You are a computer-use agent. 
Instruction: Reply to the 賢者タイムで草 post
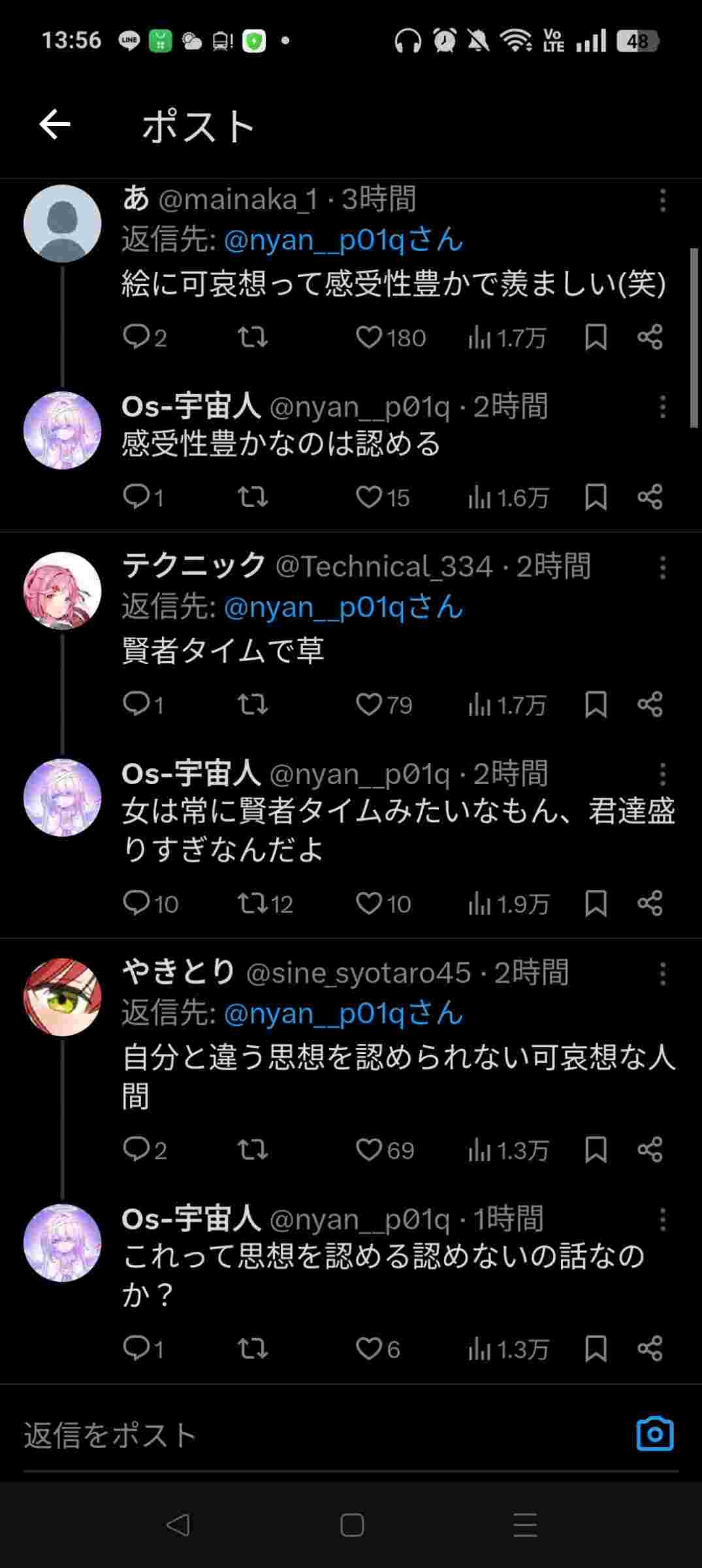click(137, 704)
